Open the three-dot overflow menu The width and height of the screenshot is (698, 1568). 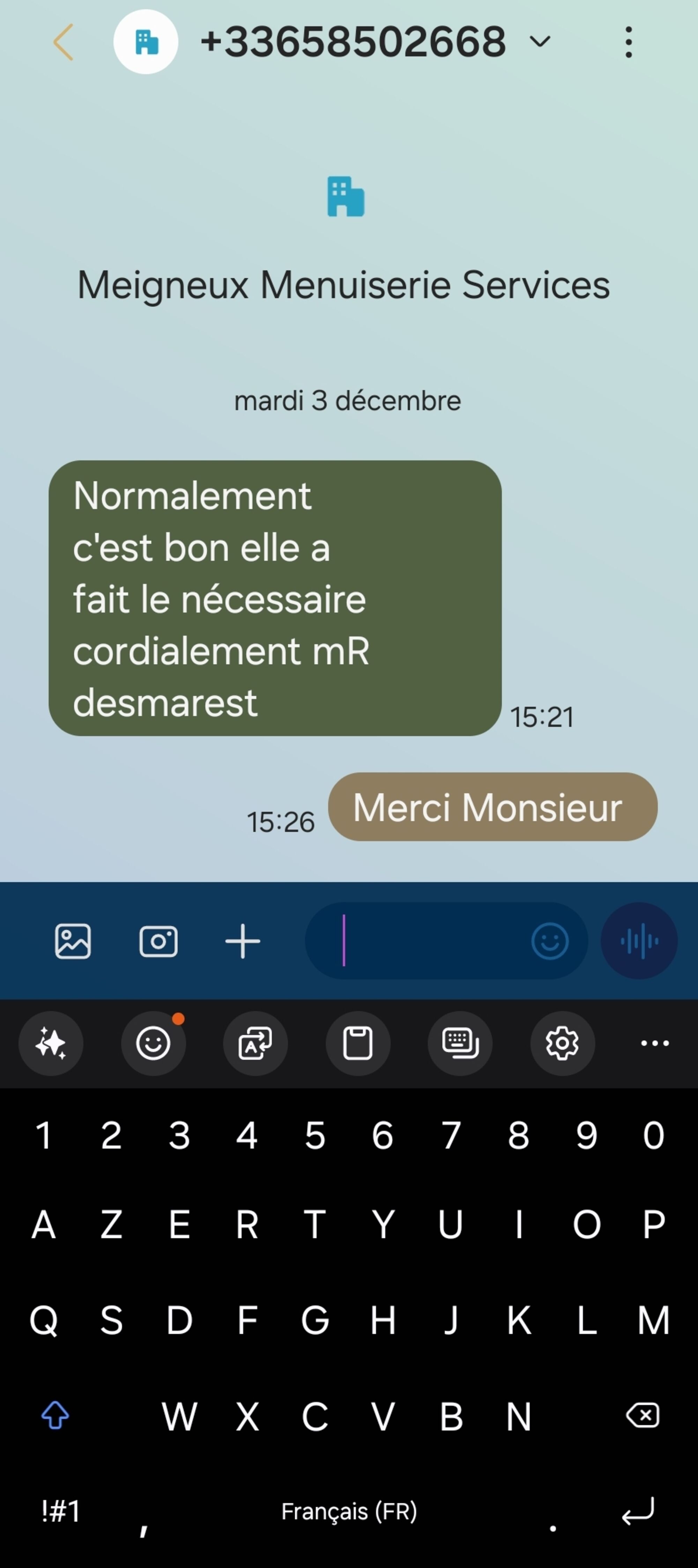(628, 43)
